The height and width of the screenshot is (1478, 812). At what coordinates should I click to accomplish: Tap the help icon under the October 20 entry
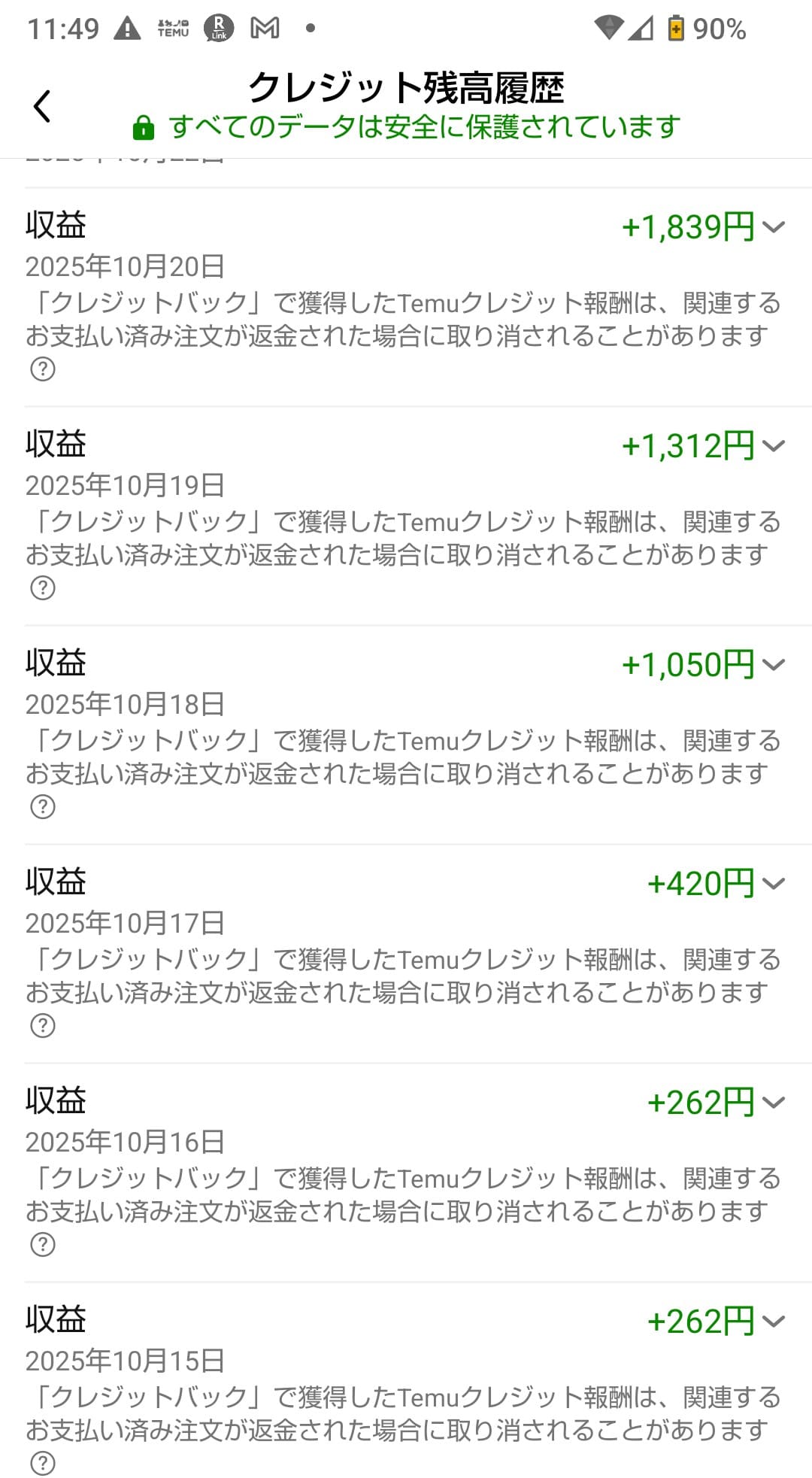pyautogui.click(x=44, y=368)
